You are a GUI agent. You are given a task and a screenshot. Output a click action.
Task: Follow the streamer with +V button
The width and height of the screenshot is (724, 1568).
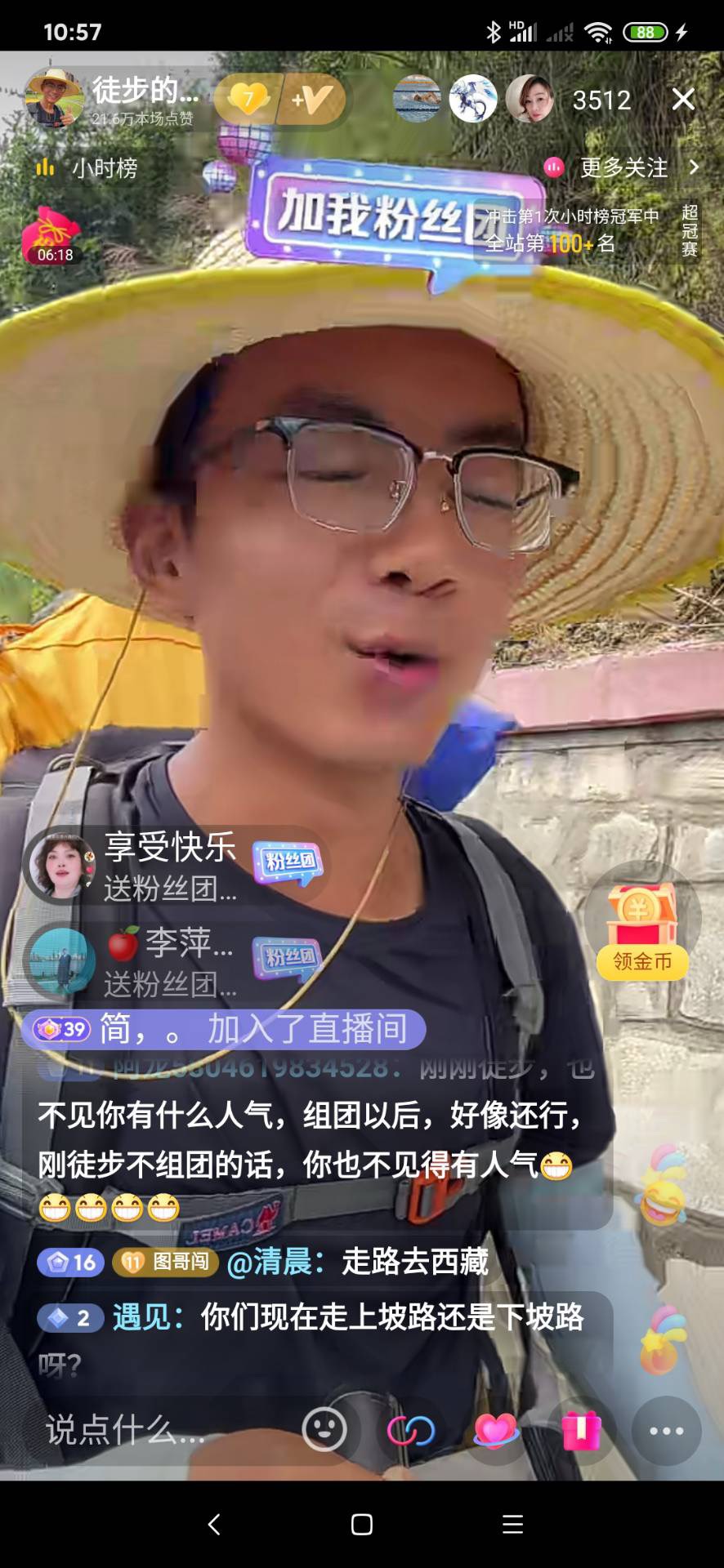click(x=311, y=100)
